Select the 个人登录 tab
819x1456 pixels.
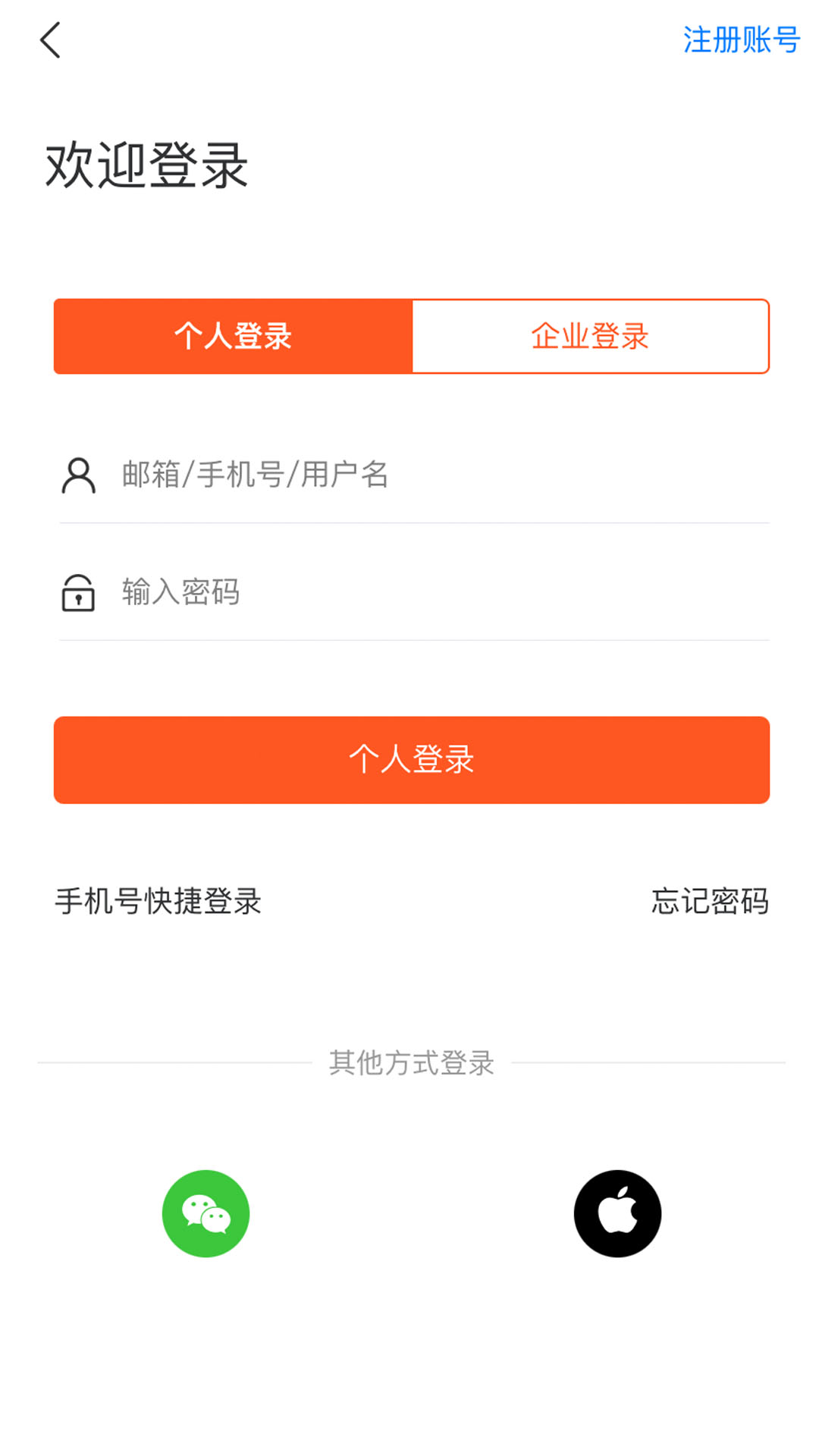coord(231,336)
